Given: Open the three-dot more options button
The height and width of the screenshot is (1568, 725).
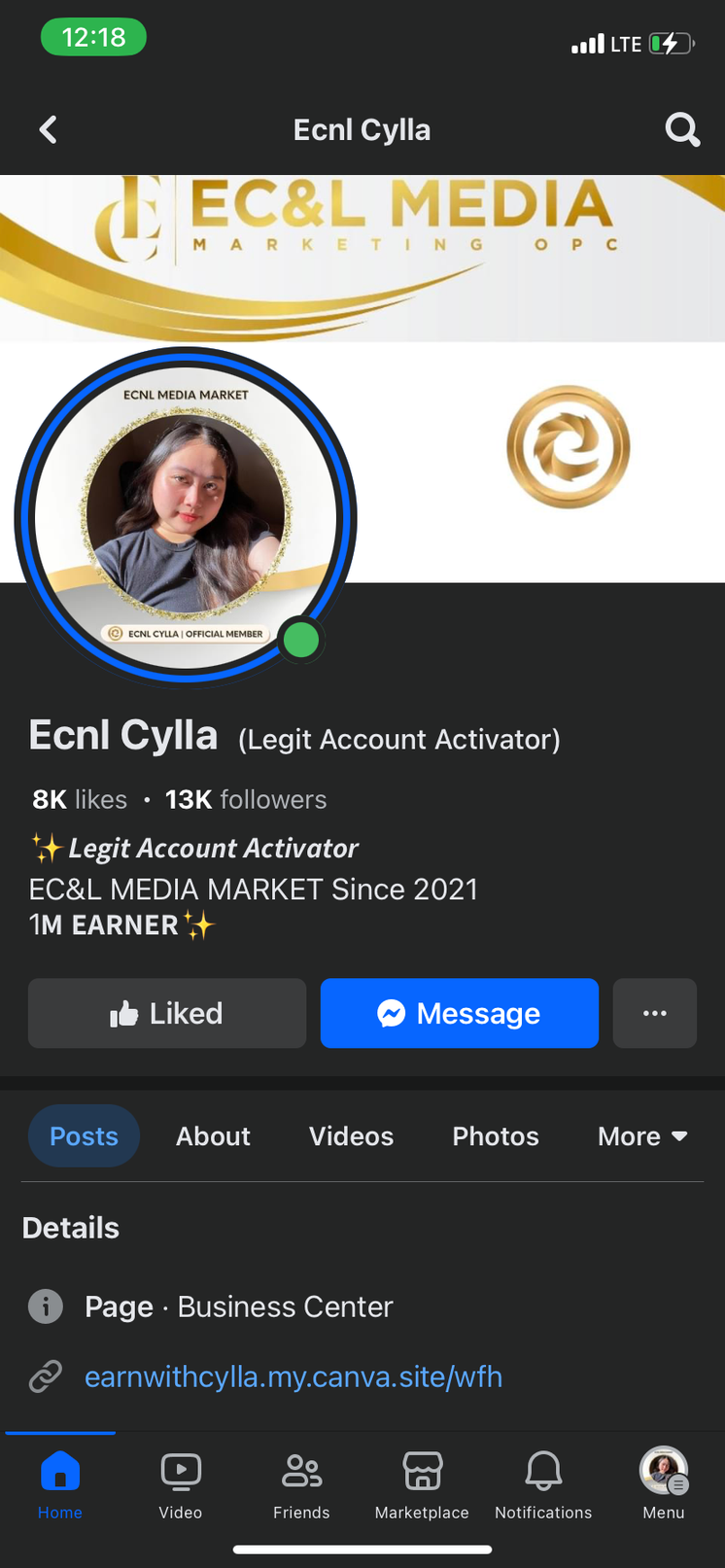Looking at the screenshot, I should pyautogui.click(x=654, y=1013).
